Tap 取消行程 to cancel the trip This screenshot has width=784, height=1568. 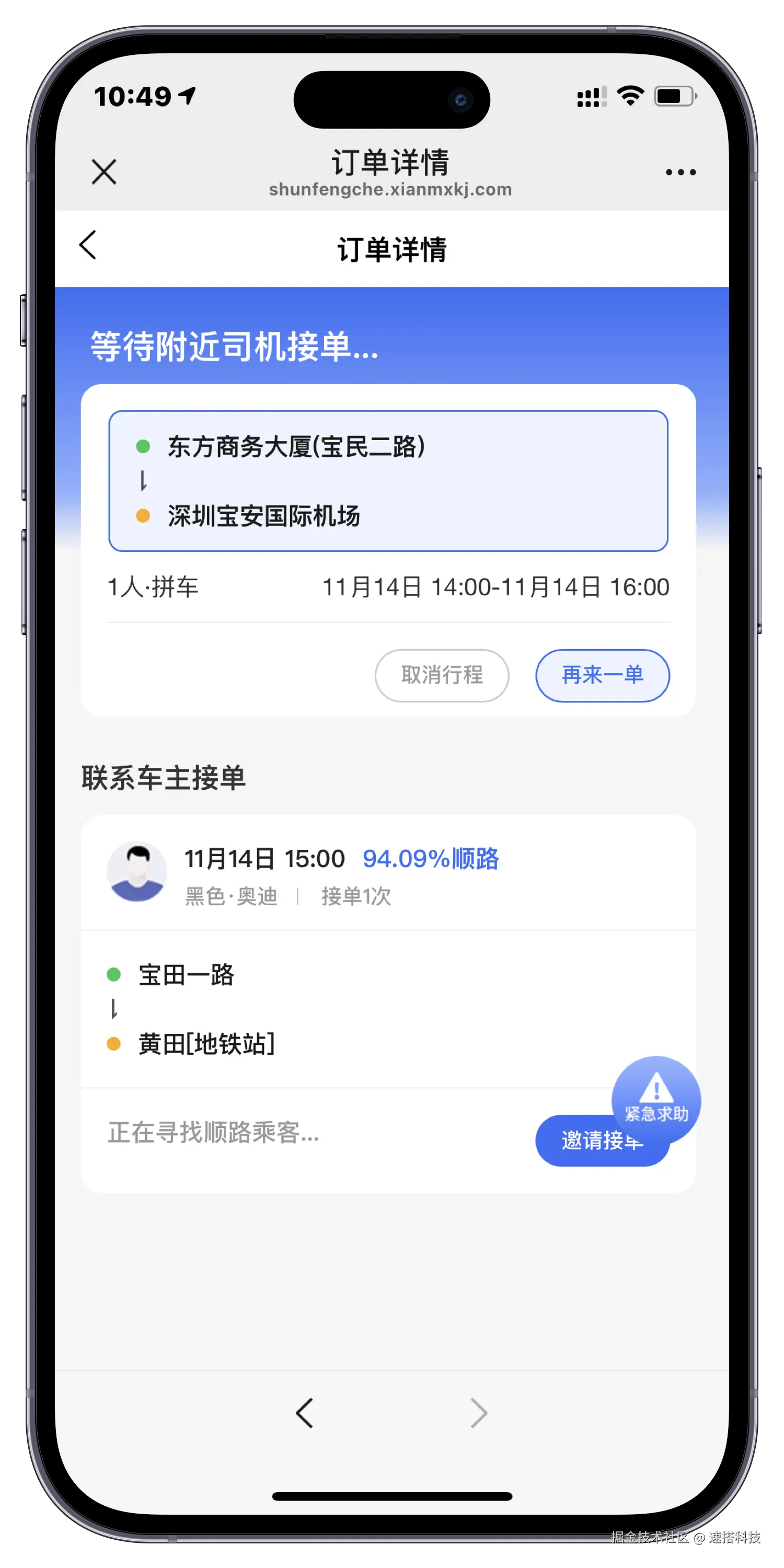(442, 675)
